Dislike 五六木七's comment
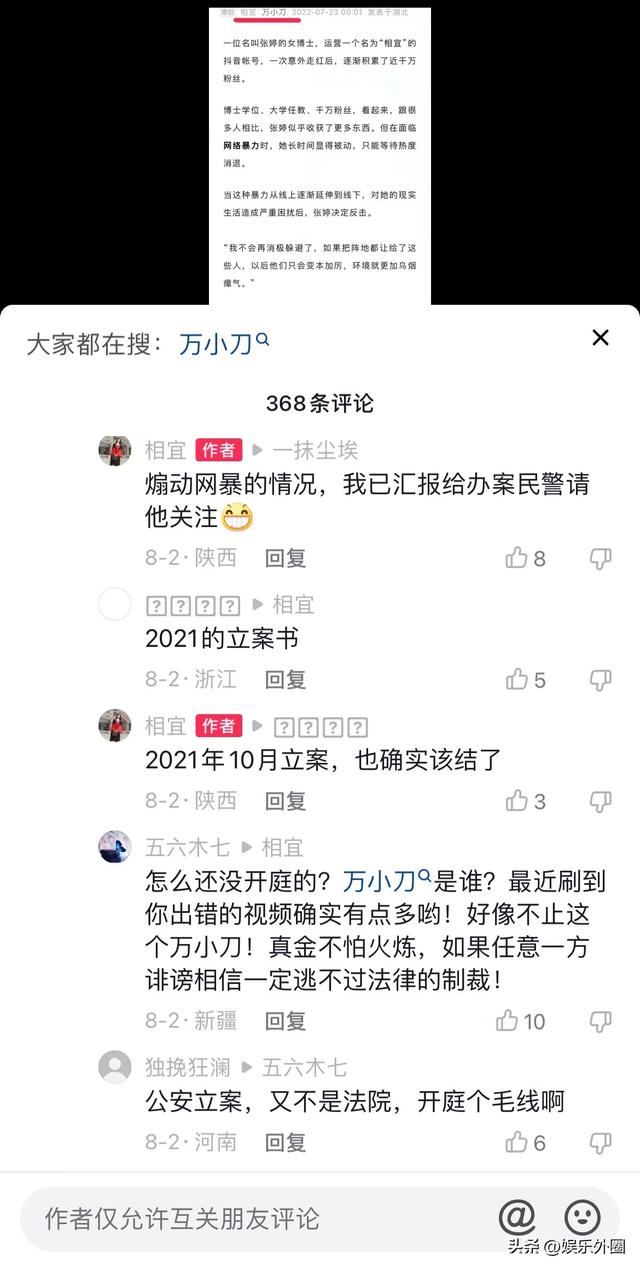 [600, 1021]
